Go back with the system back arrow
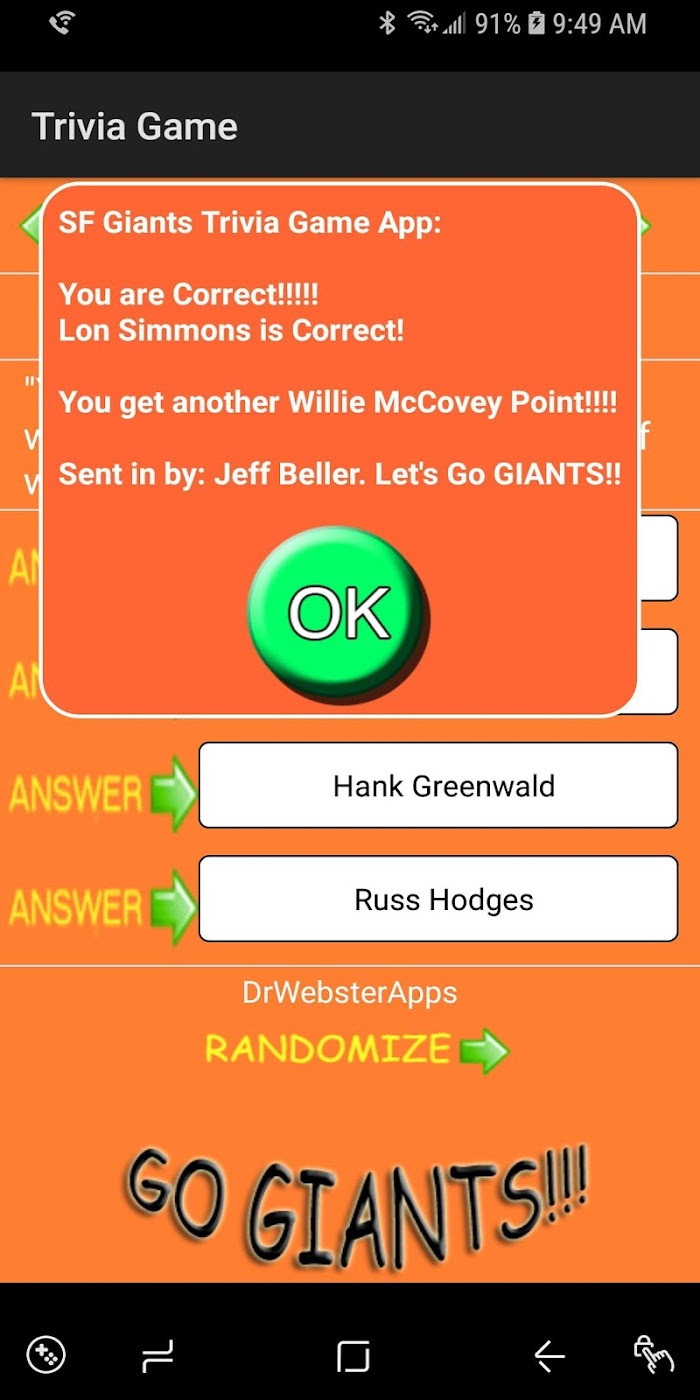The width and height of the screenshot is (700, 1400). coord(549,1356)
